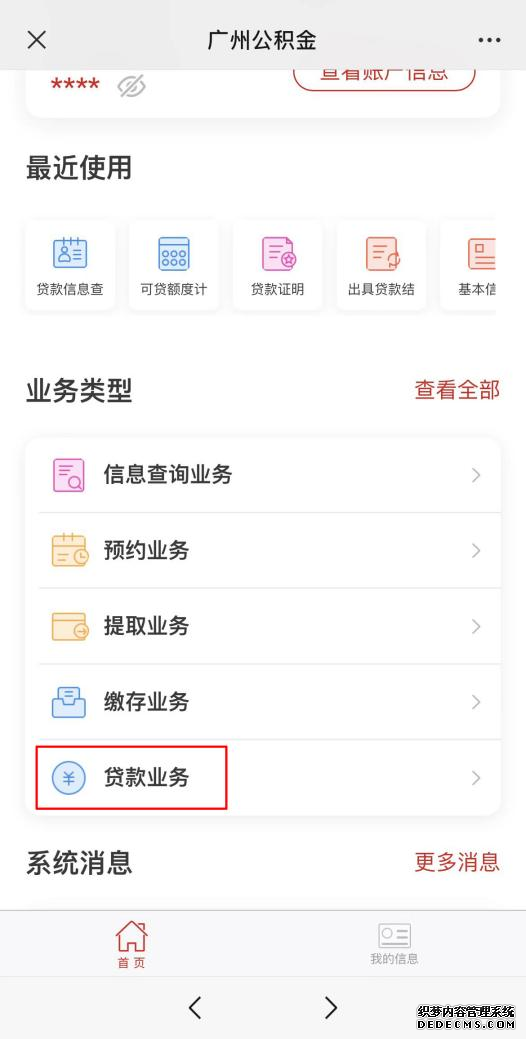
Task: Open 预约业务 row
Action: (263, 551)
